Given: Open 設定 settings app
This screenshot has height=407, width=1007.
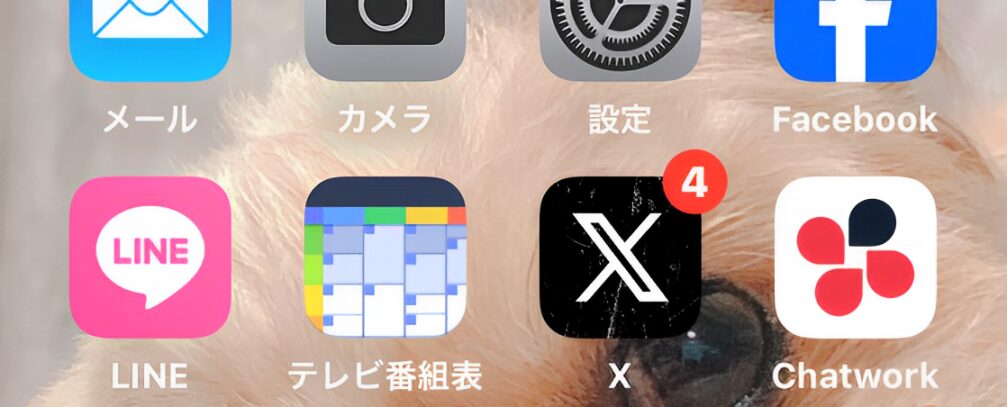Looking at the screenshot, I should 620,40.
